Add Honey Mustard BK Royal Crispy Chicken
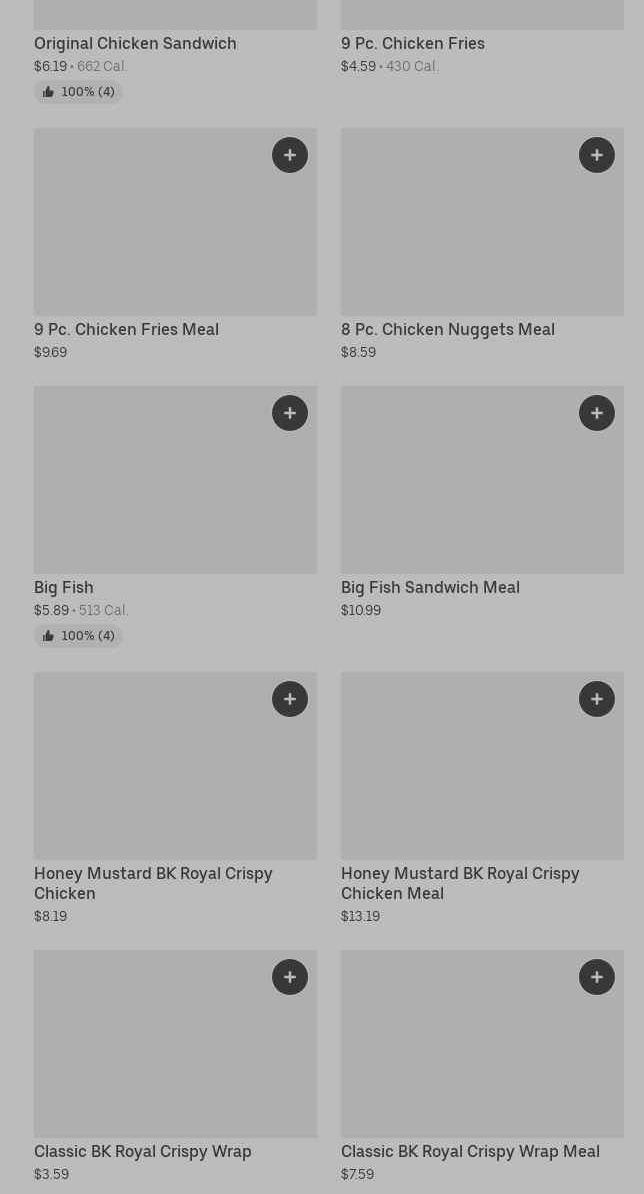Viewport: 644px width, 1194px height. (290, 699)
